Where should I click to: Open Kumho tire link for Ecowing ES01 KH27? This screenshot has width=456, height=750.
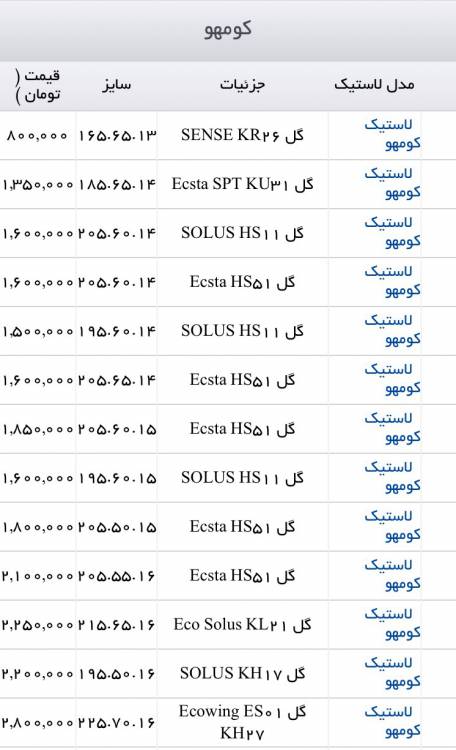(392, 722)
